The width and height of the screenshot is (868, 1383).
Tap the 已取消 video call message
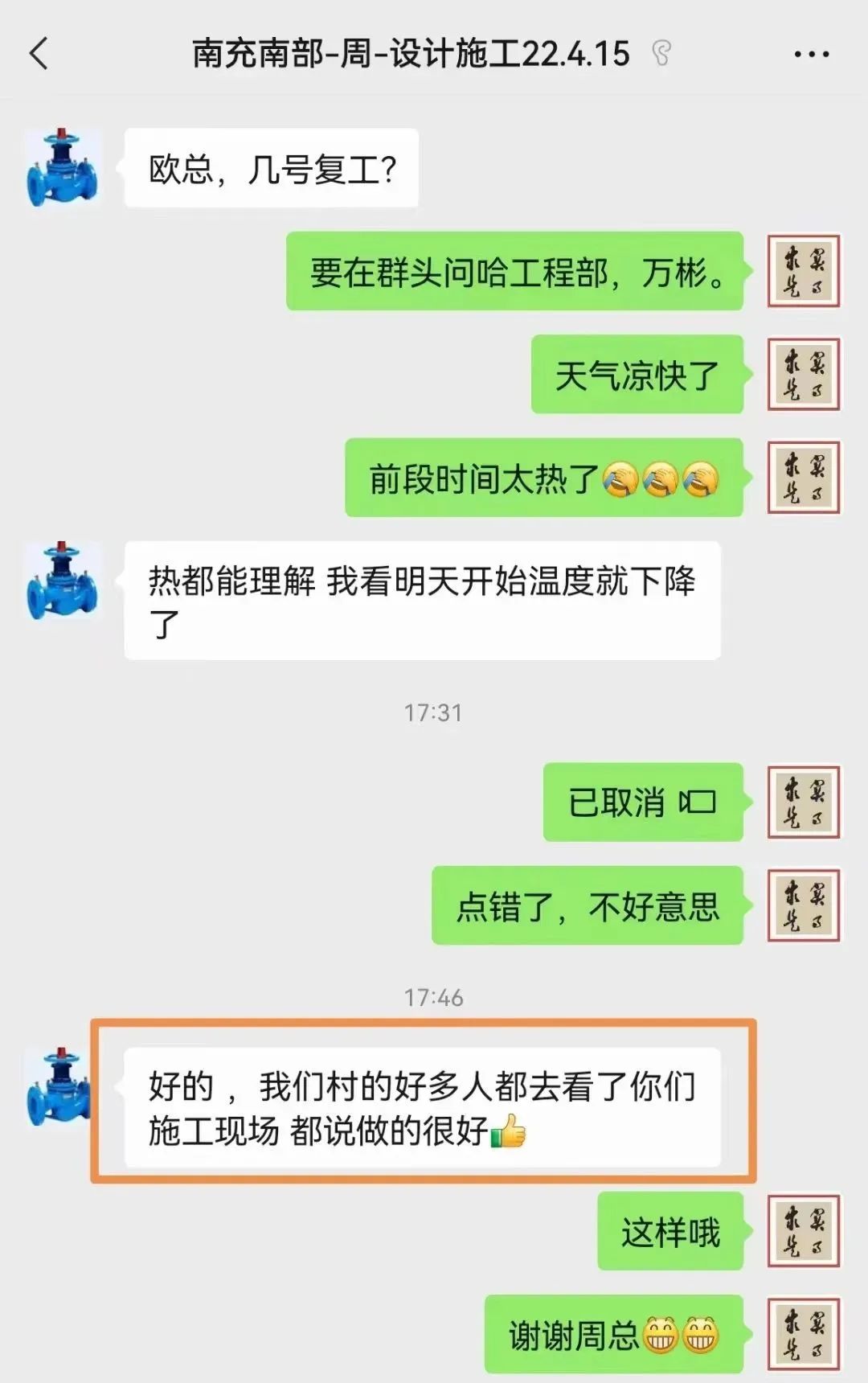tap(642, 802)
